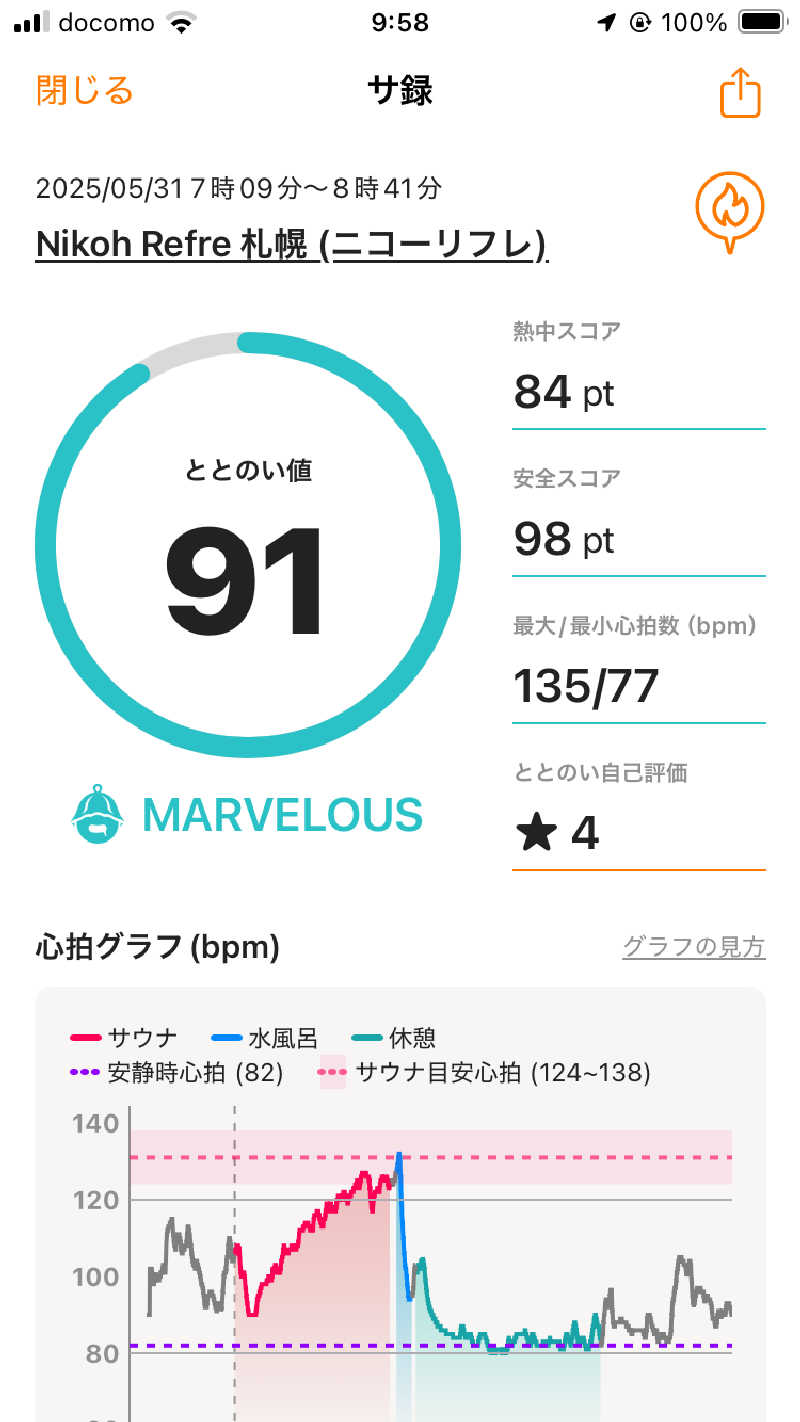800x1422 pixels.
Task: Share this sauna record
Action: pos(740,94)
